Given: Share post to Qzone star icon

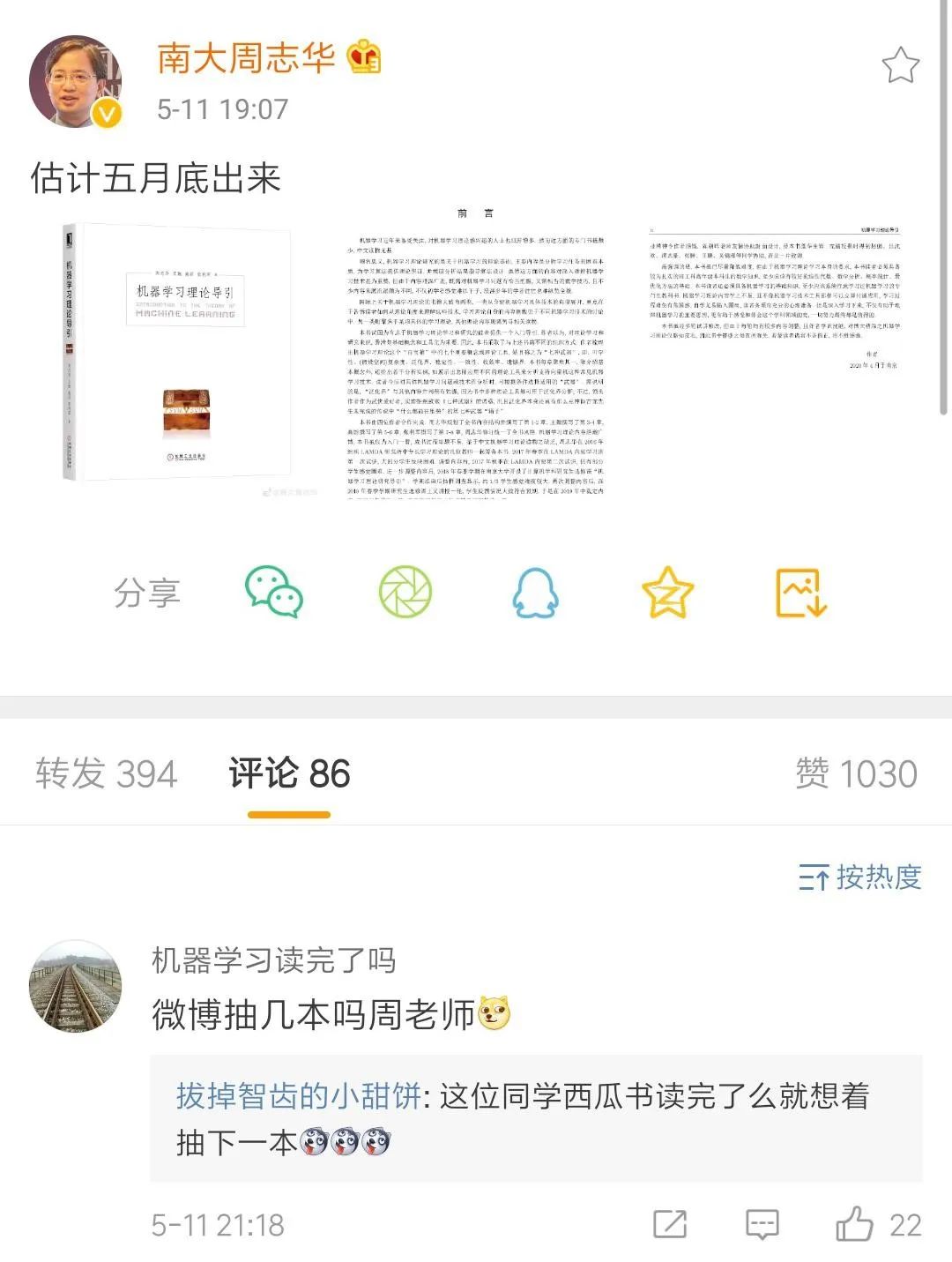Looking at the screenshot, I should 667,592.
